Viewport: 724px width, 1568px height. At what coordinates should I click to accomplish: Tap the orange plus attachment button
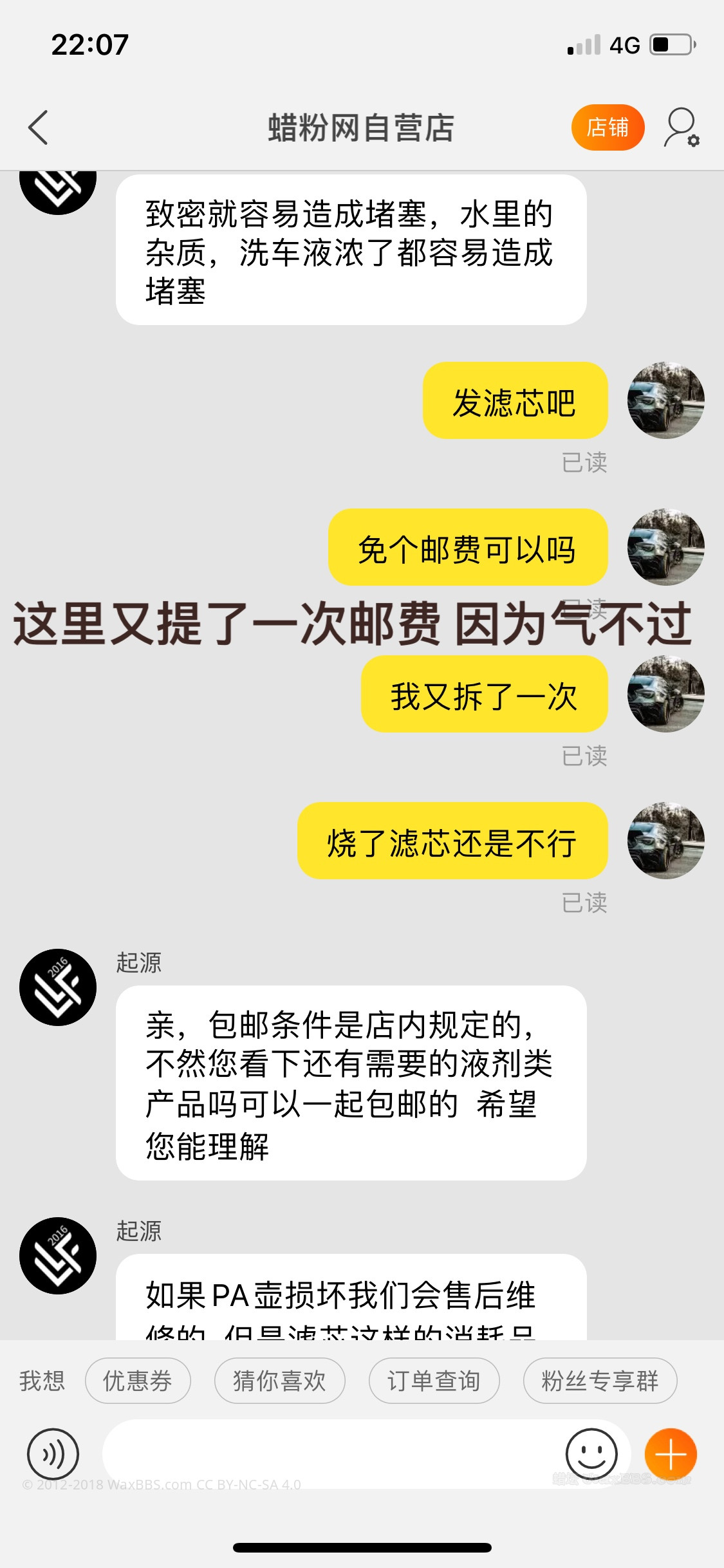(x=671, y=1455)
